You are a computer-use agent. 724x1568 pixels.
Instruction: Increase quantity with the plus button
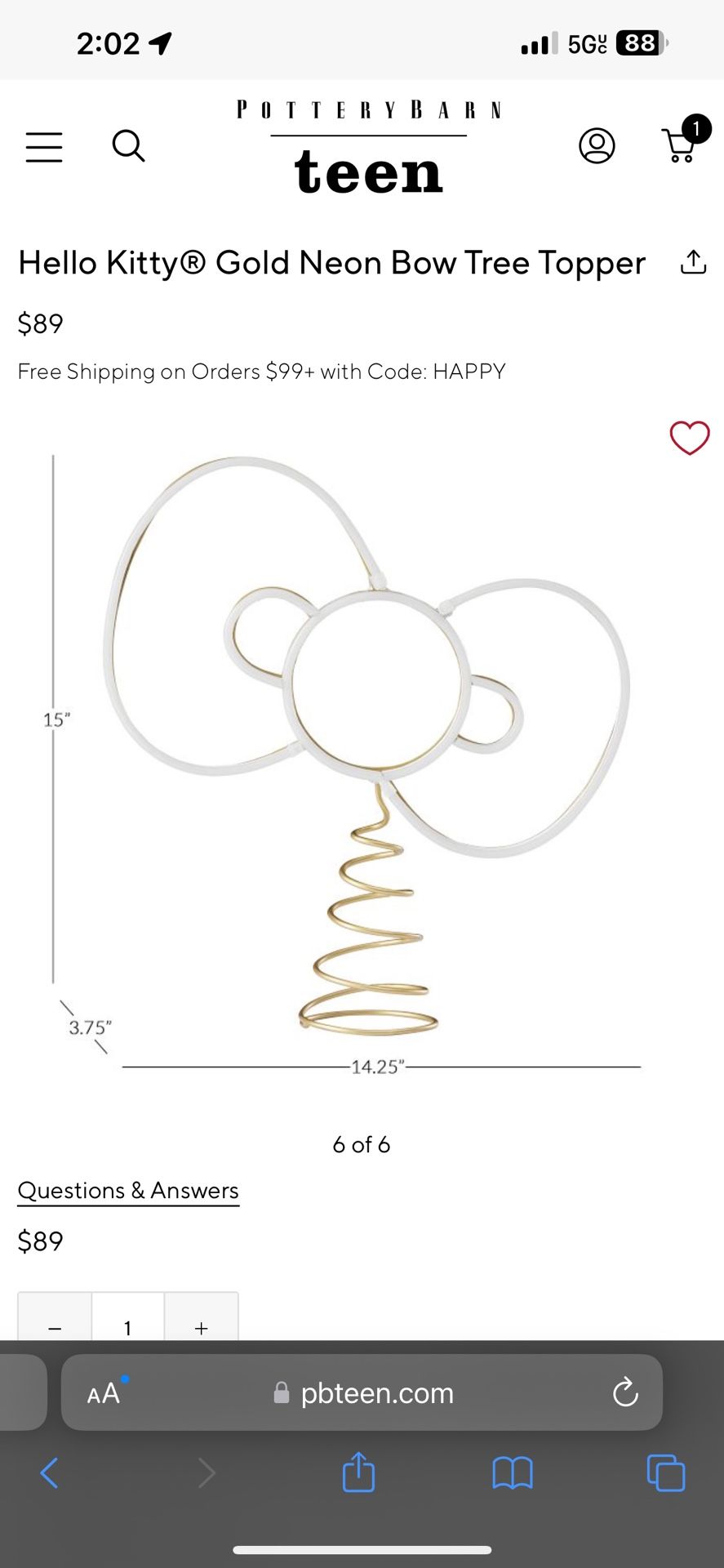click(x=202, y=1328)
